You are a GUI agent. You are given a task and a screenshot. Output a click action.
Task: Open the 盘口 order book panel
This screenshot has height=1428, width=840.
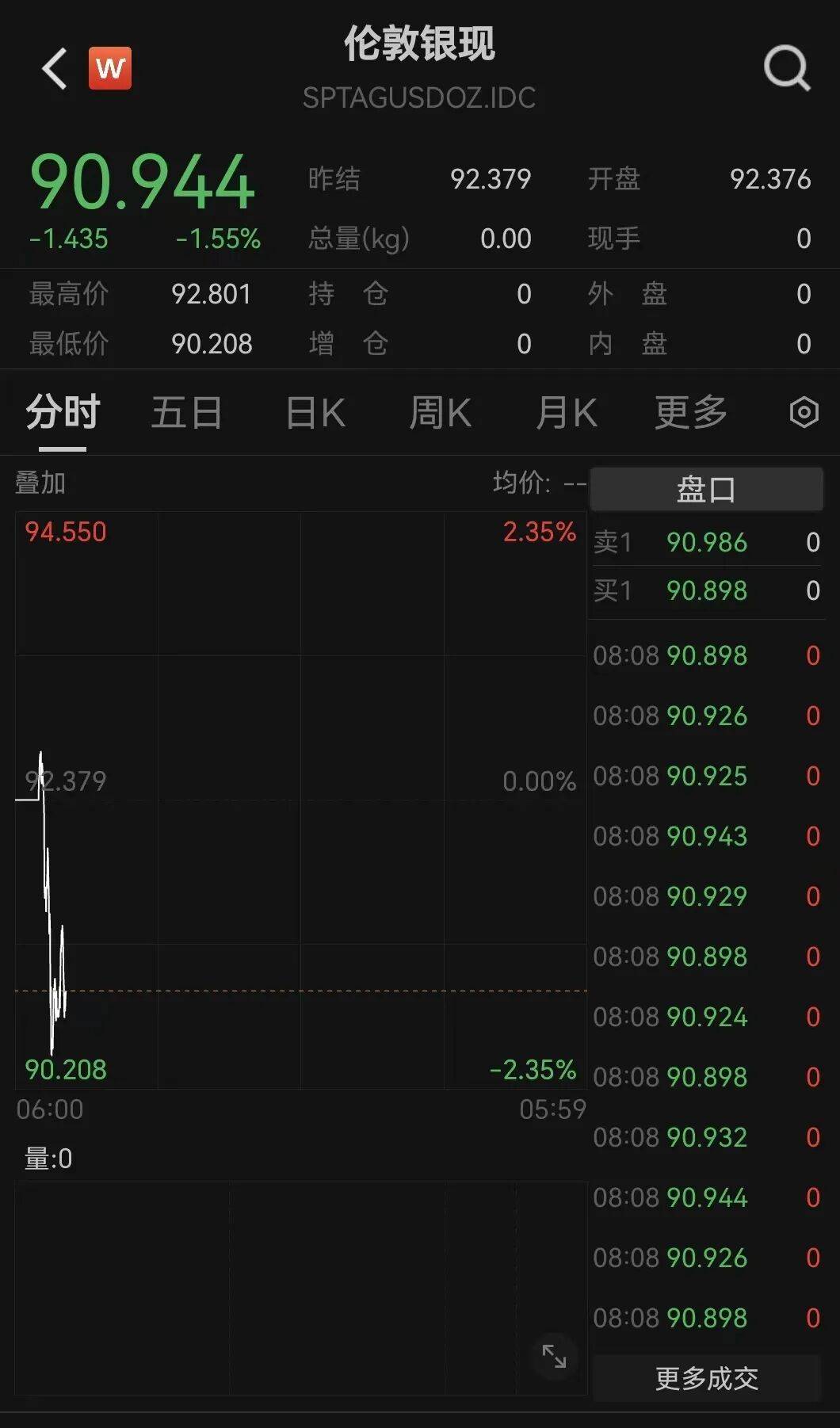pos(706,489)
